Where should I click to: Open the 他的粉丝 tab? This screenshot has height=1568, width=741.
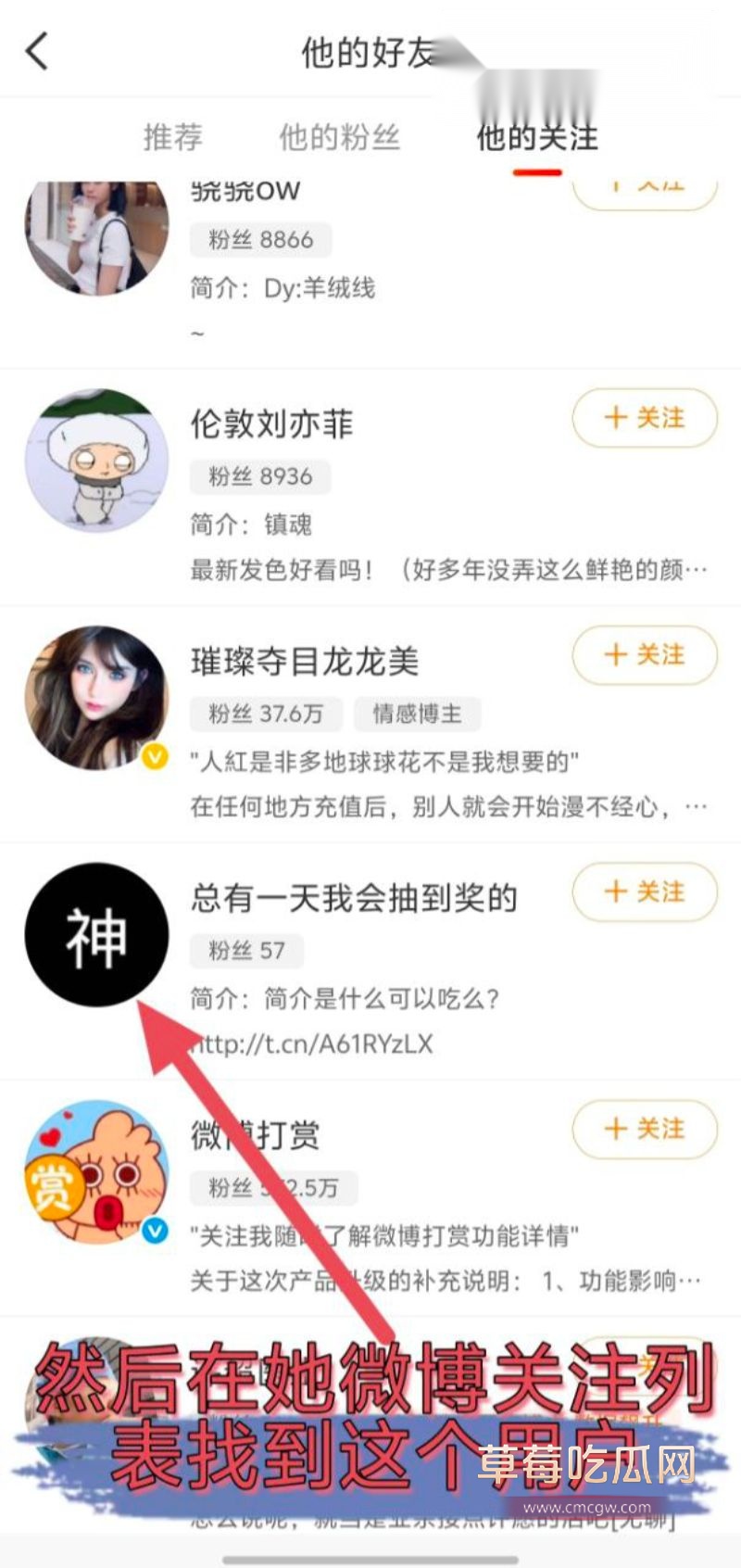pyautogui.click(x=338, y=137)
